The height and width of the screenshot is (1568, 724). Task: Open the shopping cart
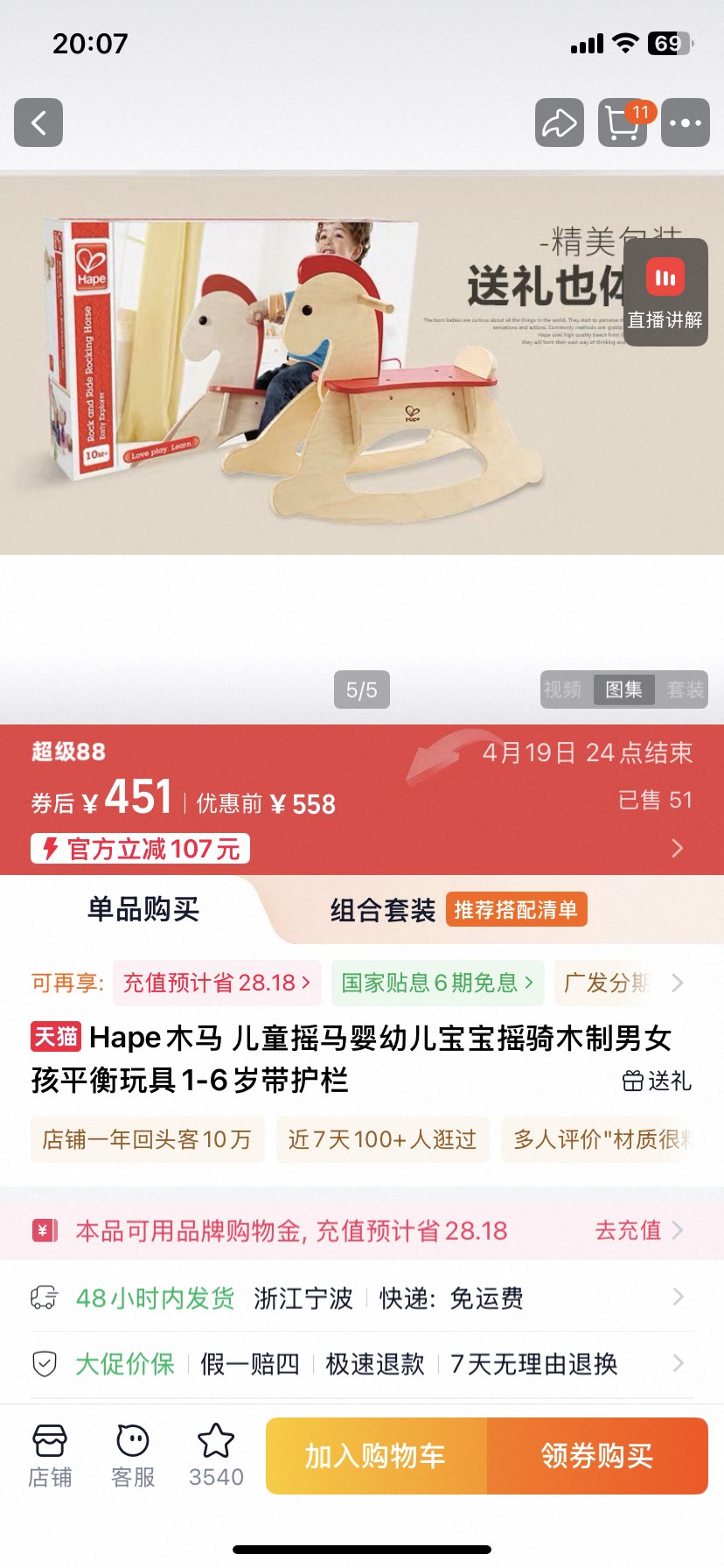click(622, 122)
